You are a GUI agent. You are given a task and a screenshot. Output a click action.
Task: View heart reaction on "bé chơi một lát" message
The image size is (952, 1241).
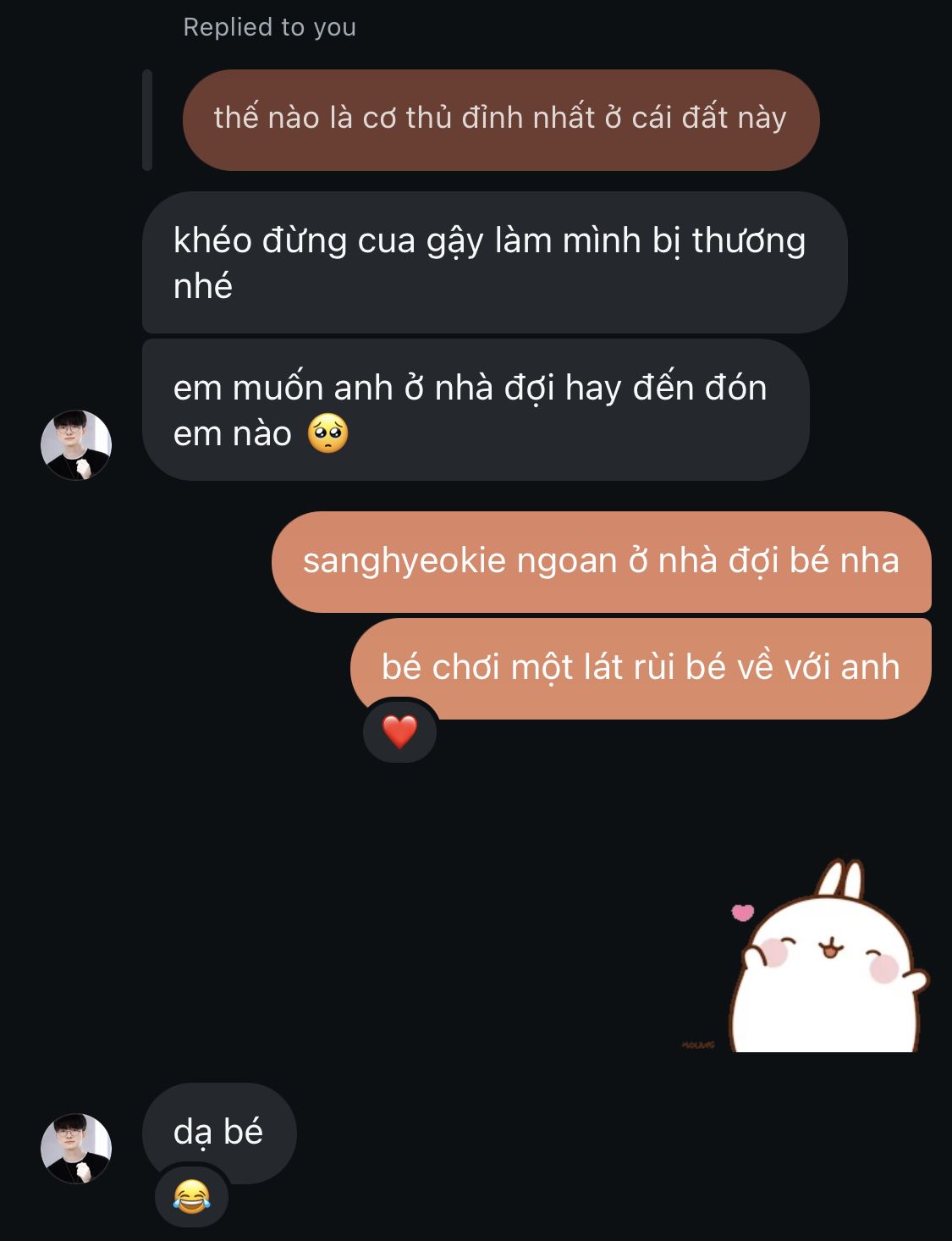pos(399,731)
